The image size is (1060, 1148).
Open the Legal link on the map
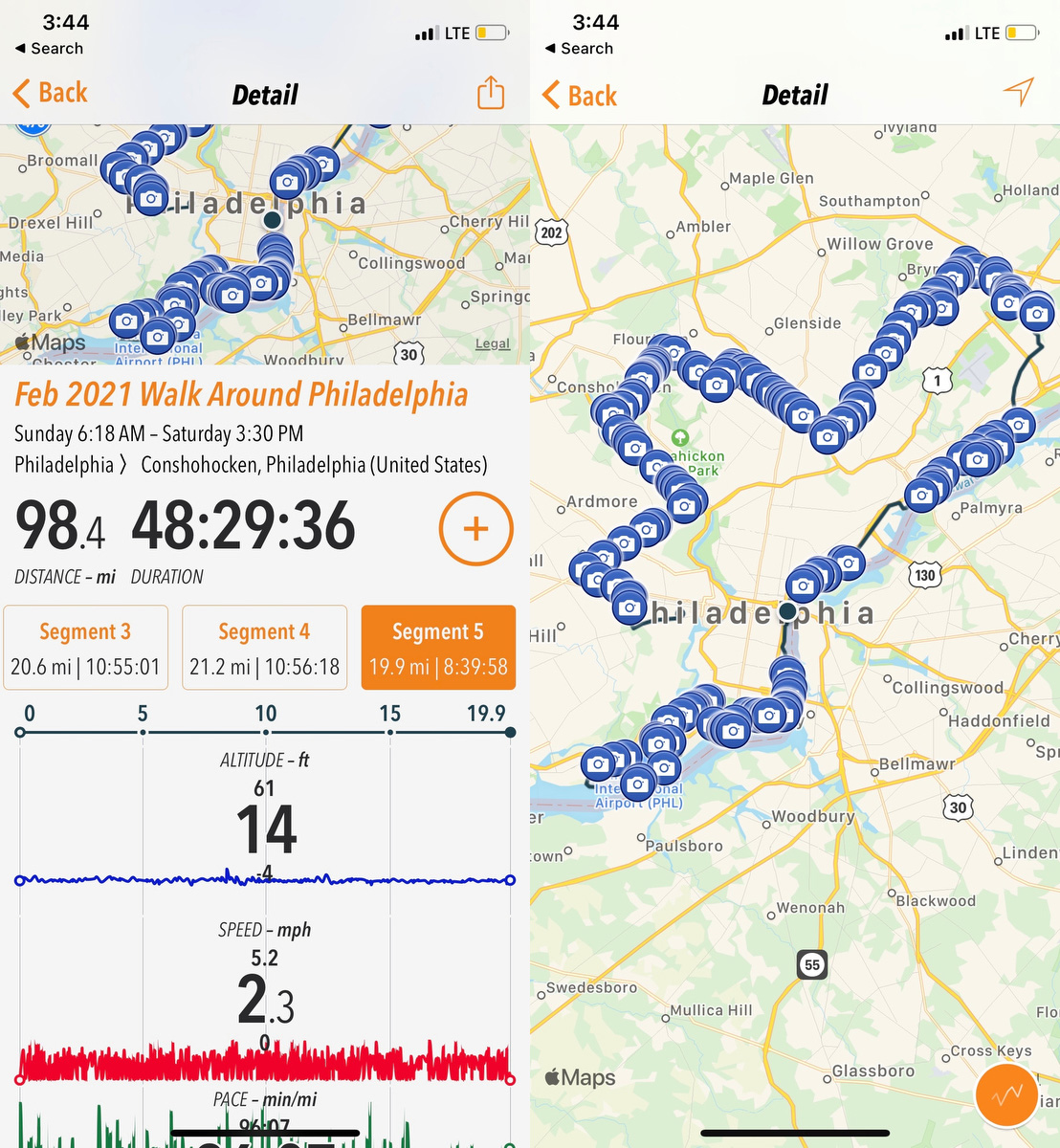[493, 344]
